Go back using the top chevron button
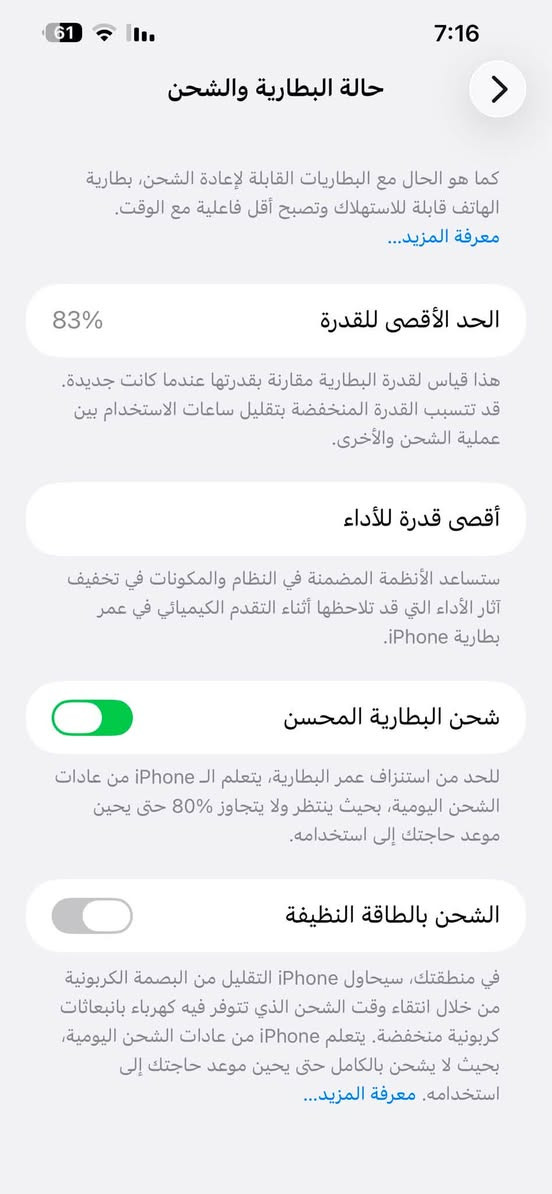Screen dimensions: 552x1194 point(497,89)
